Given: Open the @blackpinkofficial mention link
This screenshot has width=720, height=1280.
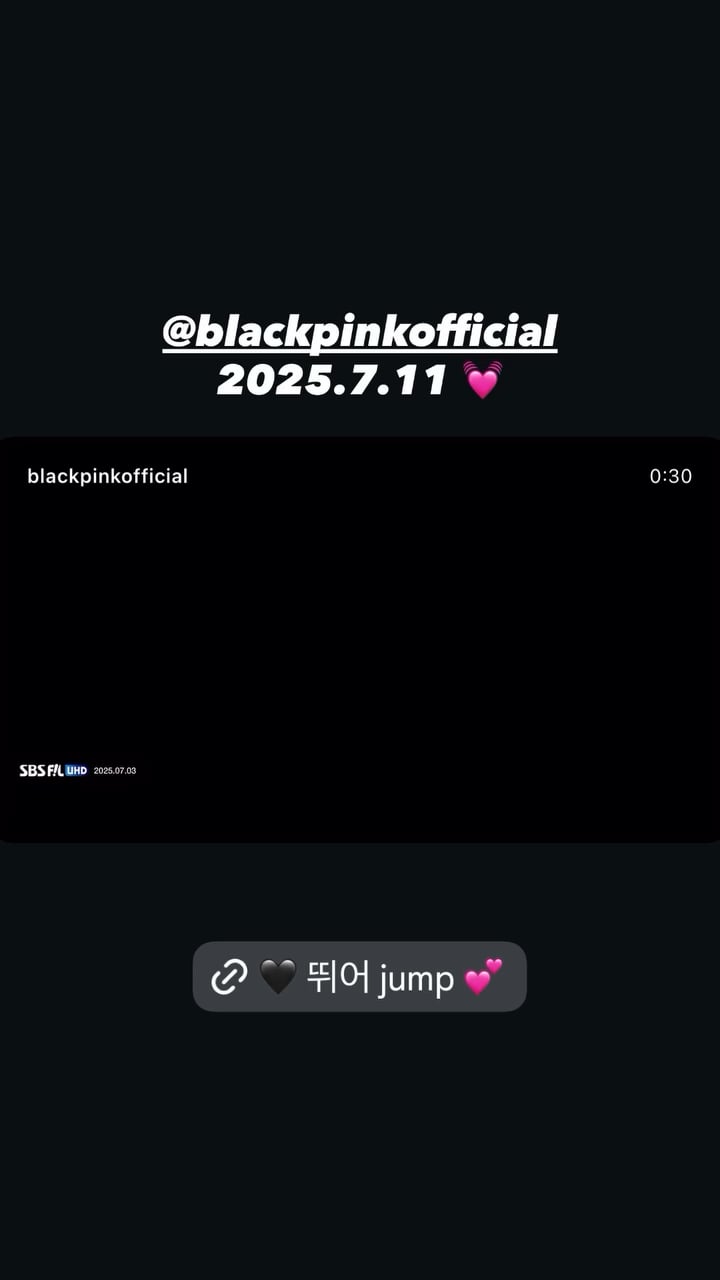Looking at the screenshot, I should pos(360,328).
